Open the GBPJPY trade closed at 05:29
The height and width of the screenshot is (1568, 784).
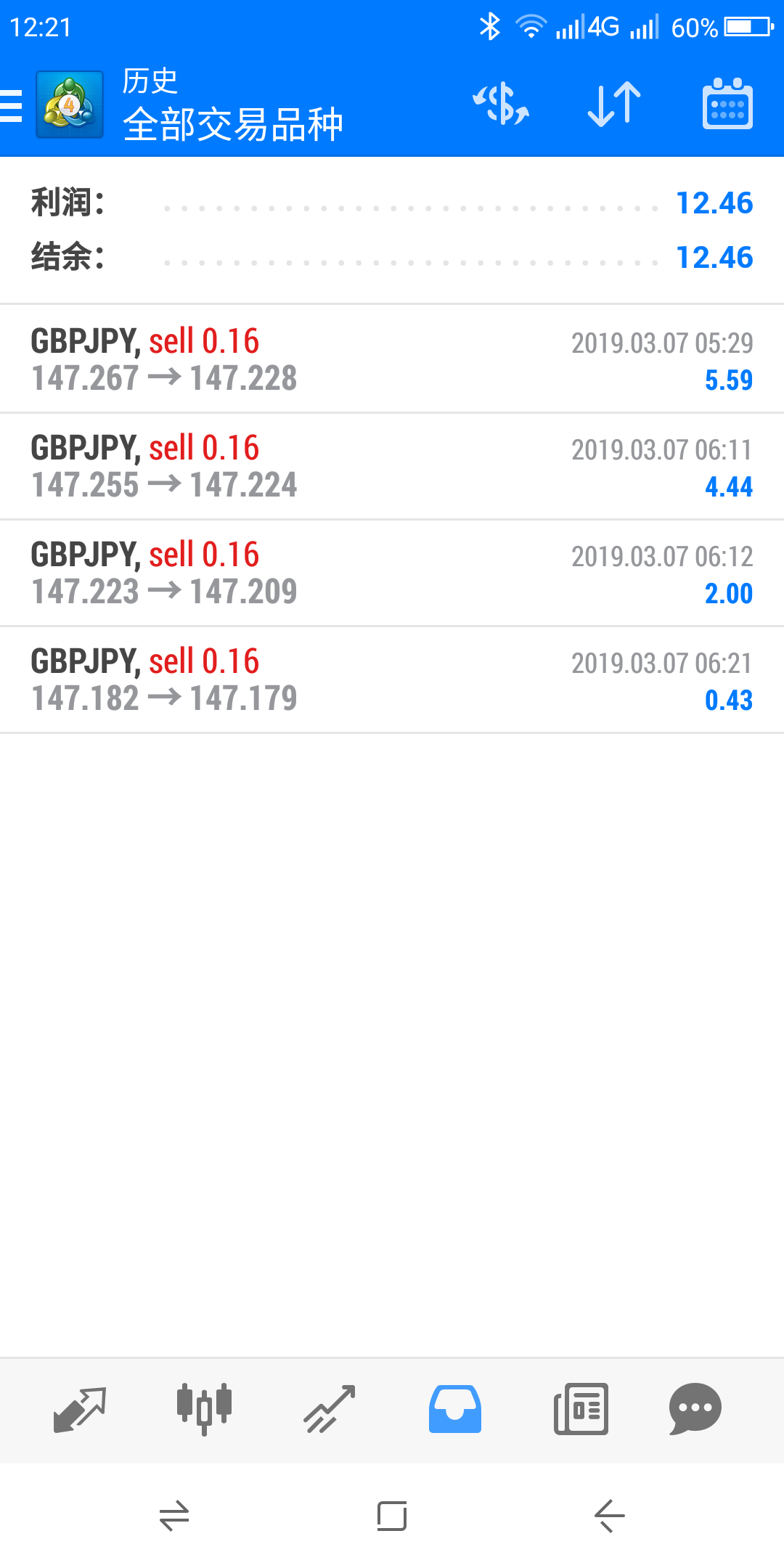[x=392, y=359]
